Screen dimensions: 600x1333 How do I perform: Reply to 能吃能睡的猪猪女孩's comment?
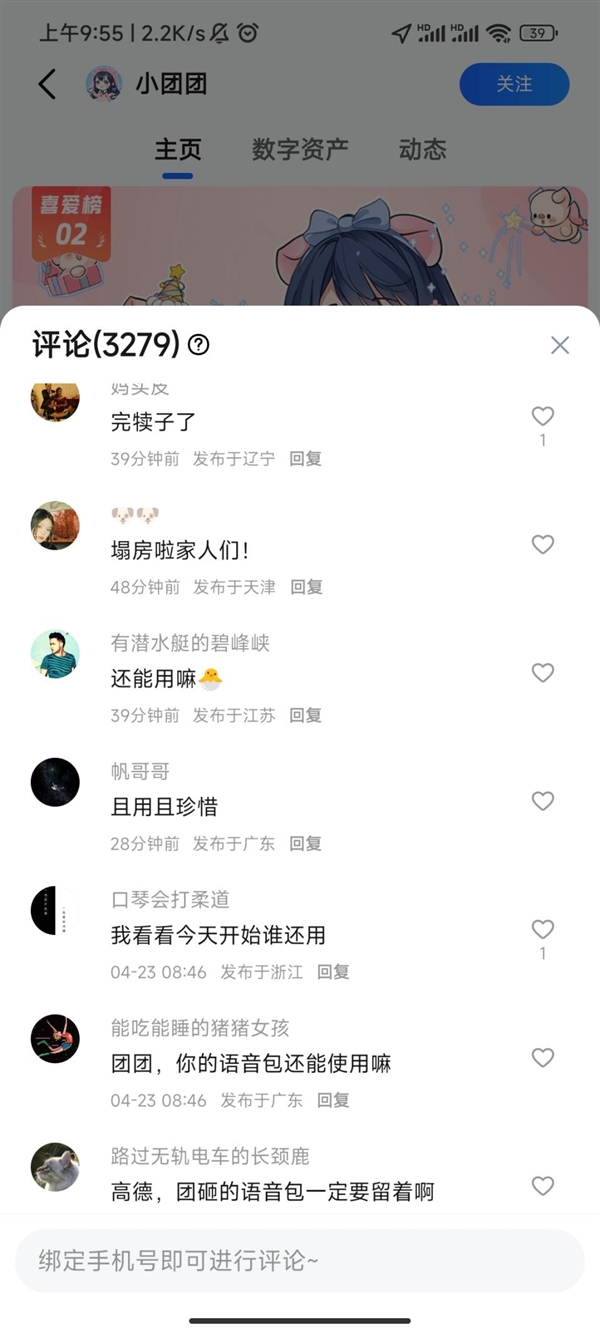pos(333,1100)
